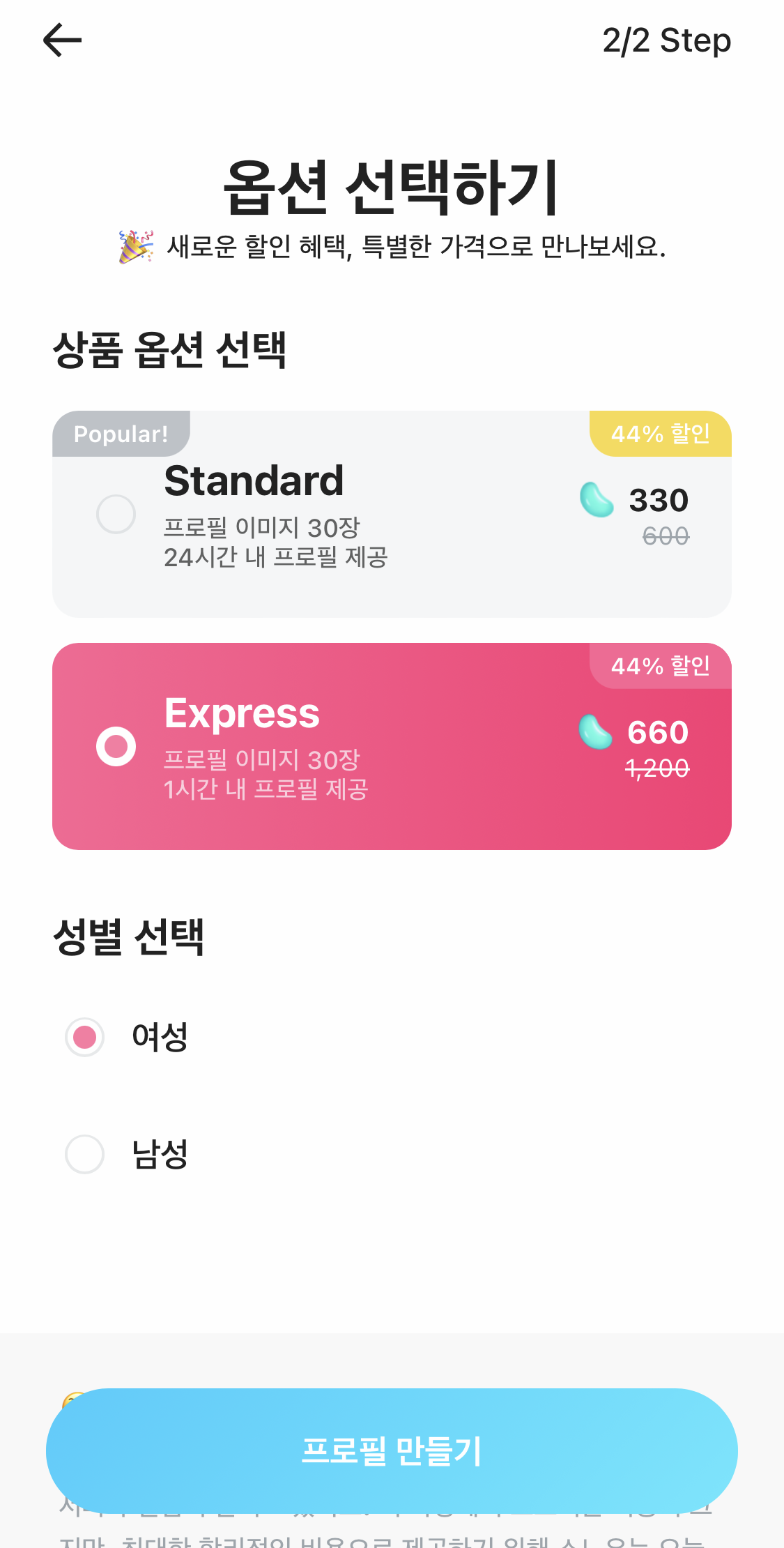This screenshot has height=1548, width=784.
Task: Tap the Popular! badge on the Standard card
Action: 121,434
